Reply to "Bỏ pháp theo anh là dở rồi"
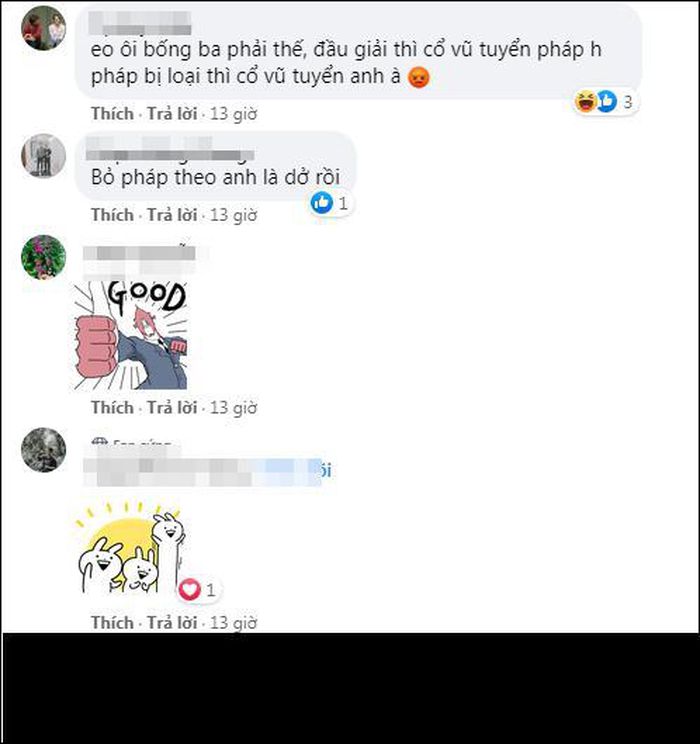The image size is (700, 744). pos(172,215)
